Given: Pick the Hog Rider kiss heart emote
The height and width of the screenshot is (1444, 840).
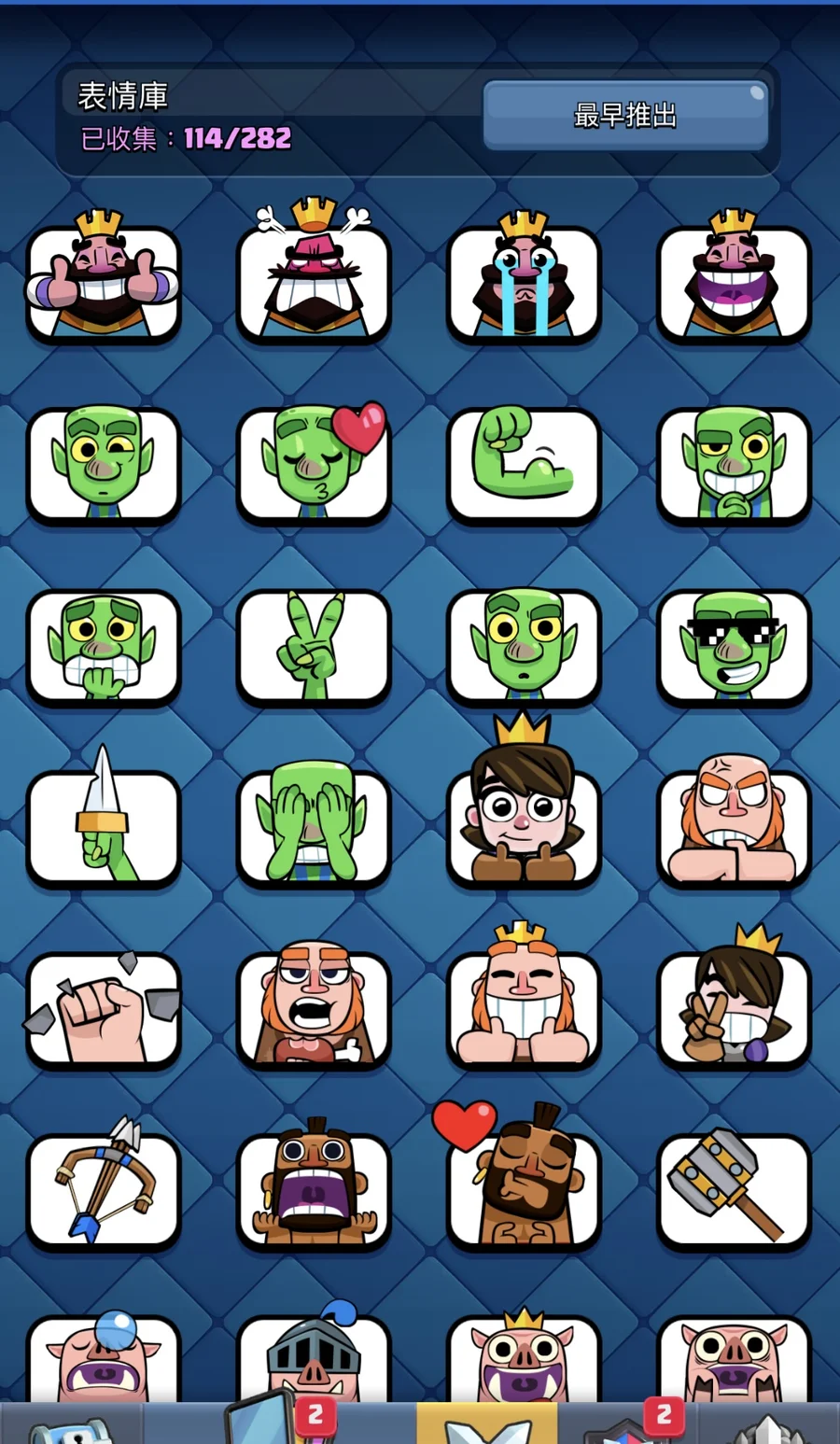Looking at the screenshot, I should tap(523, 1191).
